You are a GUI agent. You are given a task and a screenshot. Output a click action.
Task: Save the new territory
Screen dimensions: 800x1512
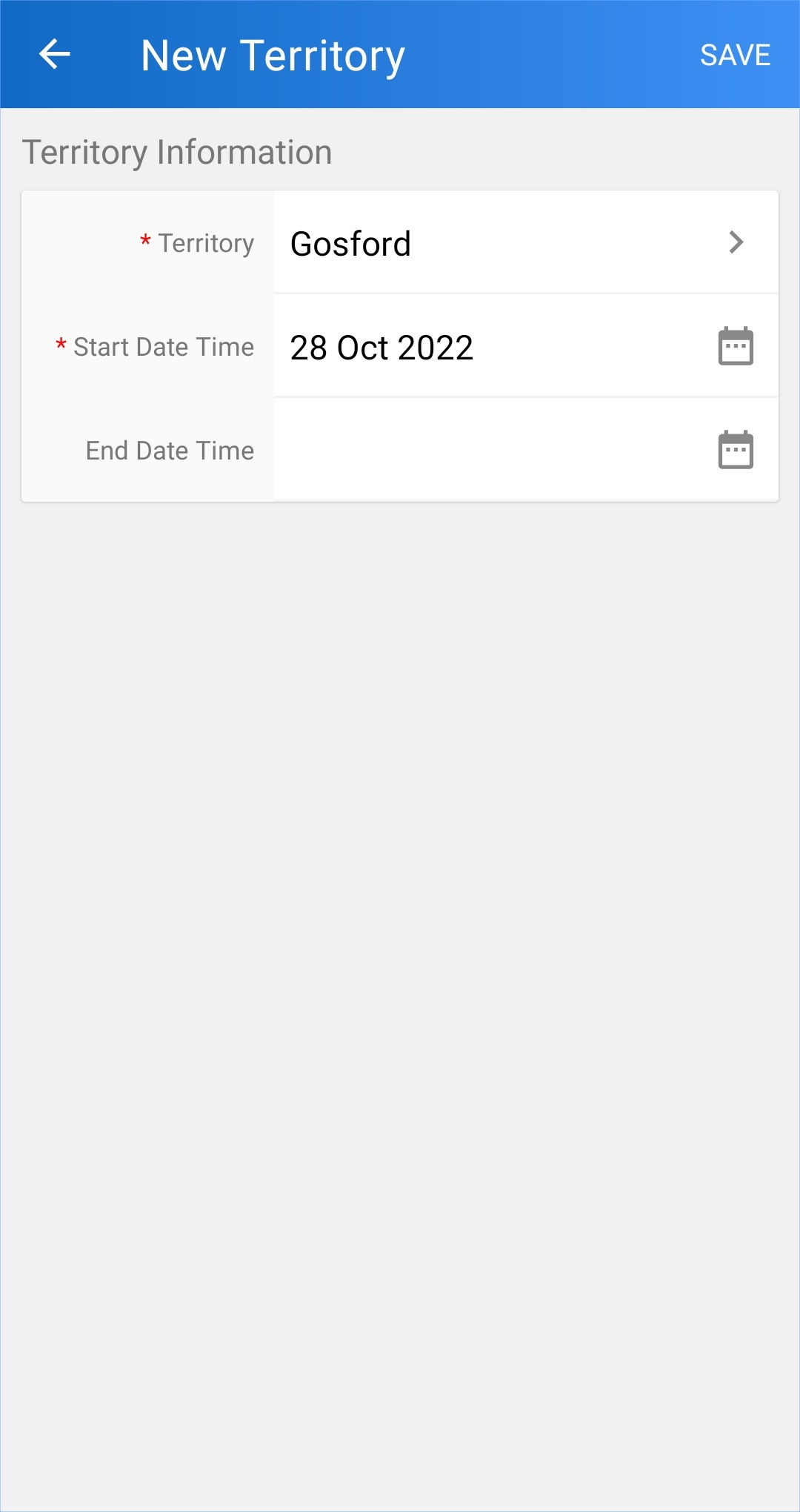(x=735, y=55)
